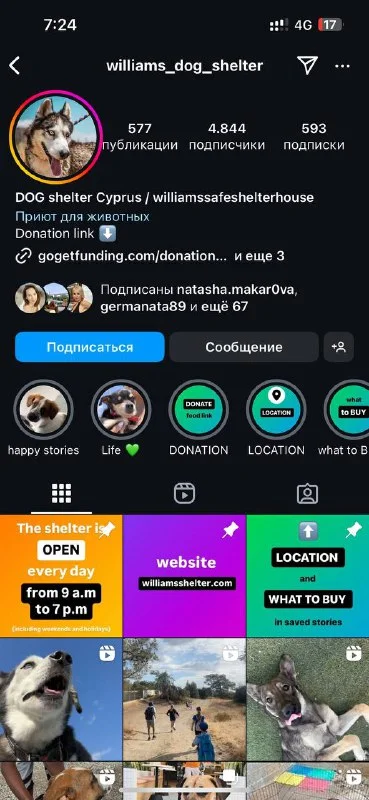This screenshot has width=369, height=800.
Task: Open the pinned website williamsshelter.com post
Action: coord(184,576)
